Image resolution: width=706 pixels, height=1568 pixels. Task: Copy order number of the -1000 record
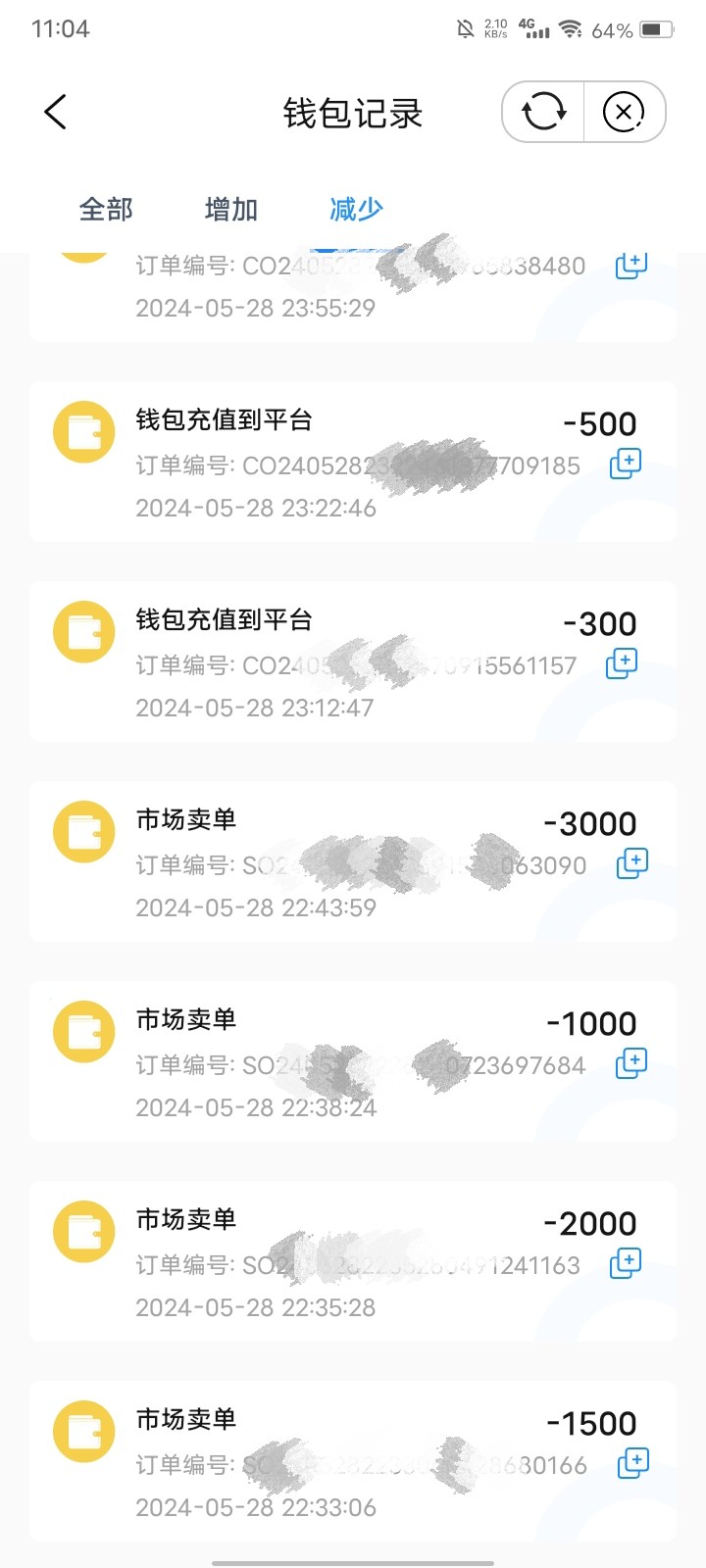click(631, 1063)
